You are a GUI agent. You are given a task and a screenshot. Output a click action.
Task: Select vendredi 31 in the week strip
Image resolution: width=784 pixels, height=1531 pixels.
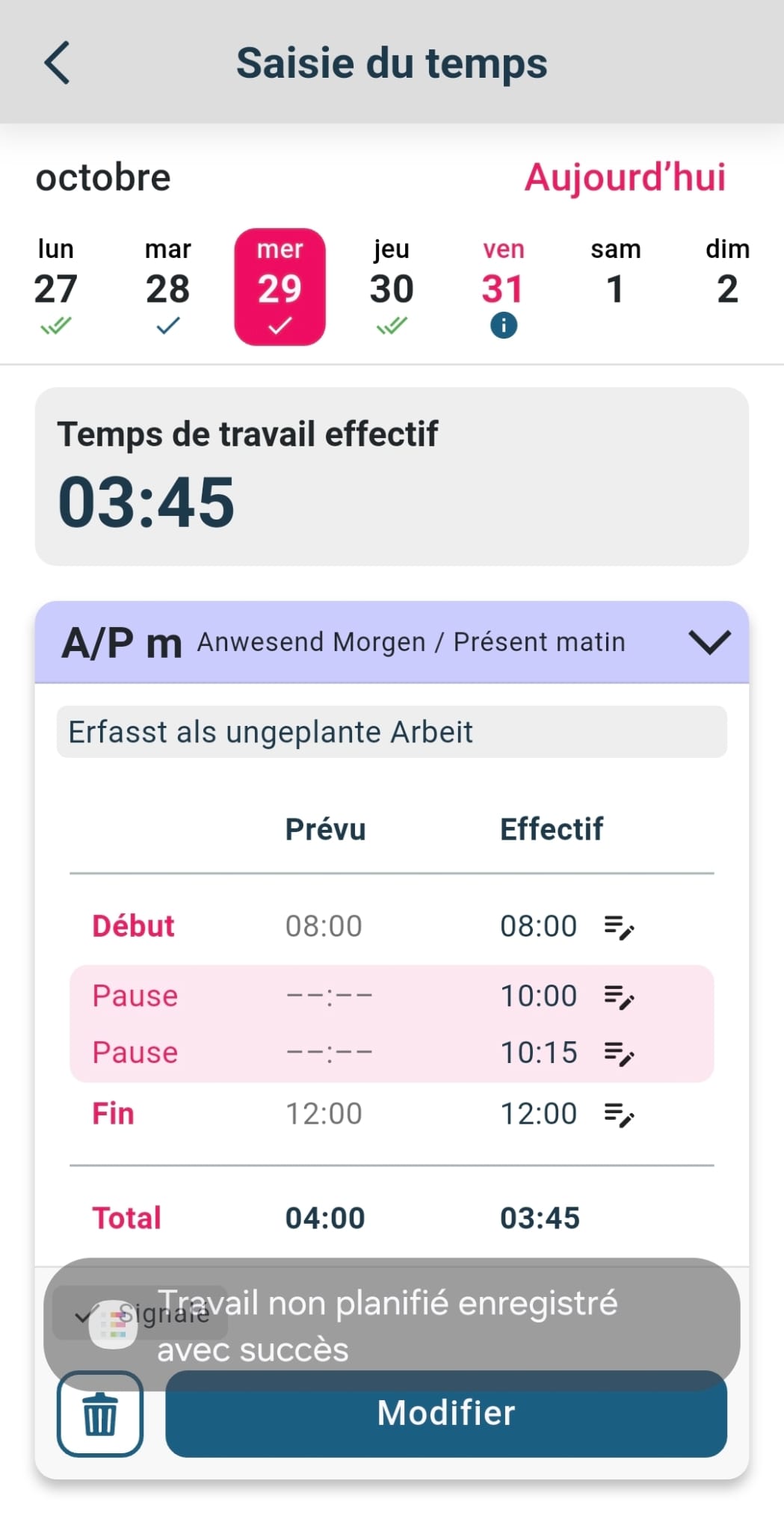point(503,287)
